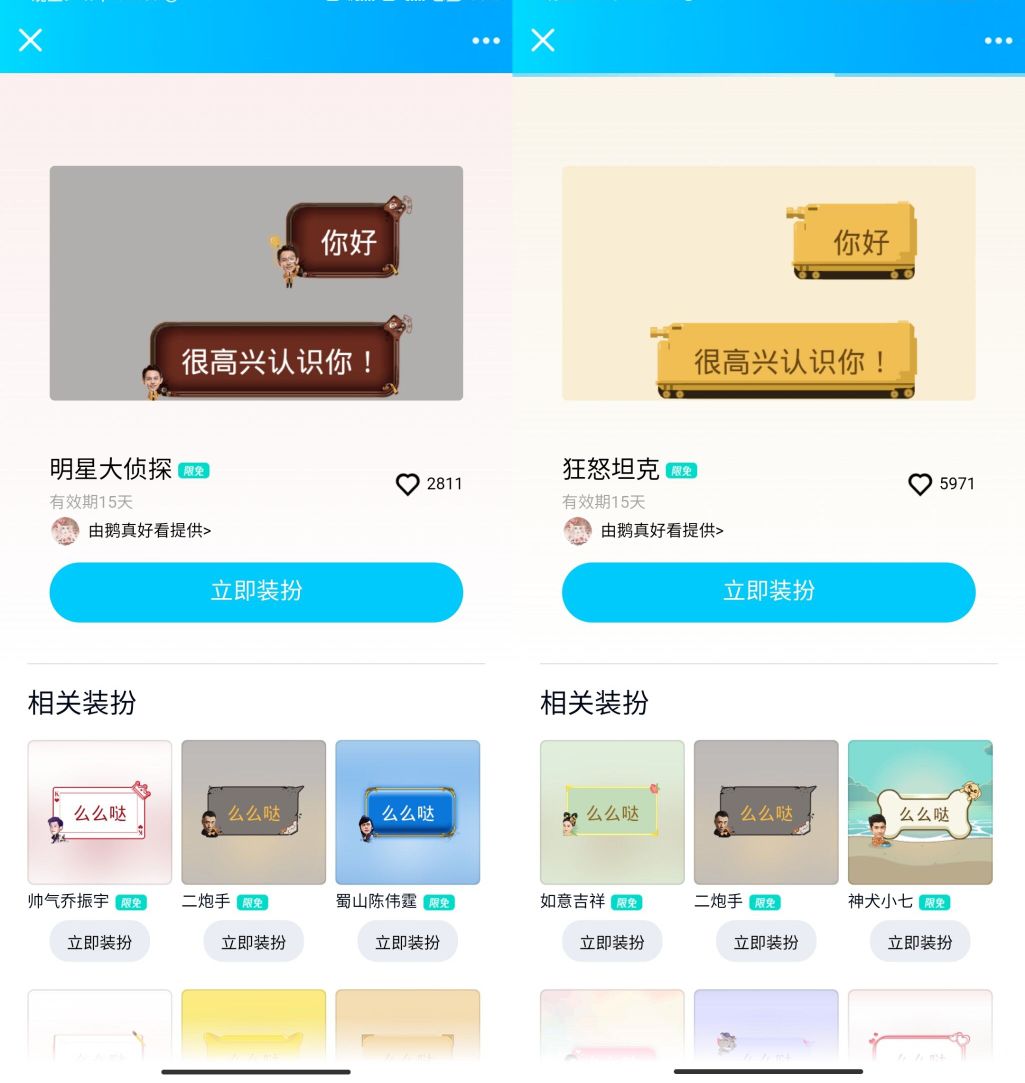Viewport: 1025px width, 1083px height.
Task: Open overflow menu on 明星大侦探 page
Action: (486, 41)
